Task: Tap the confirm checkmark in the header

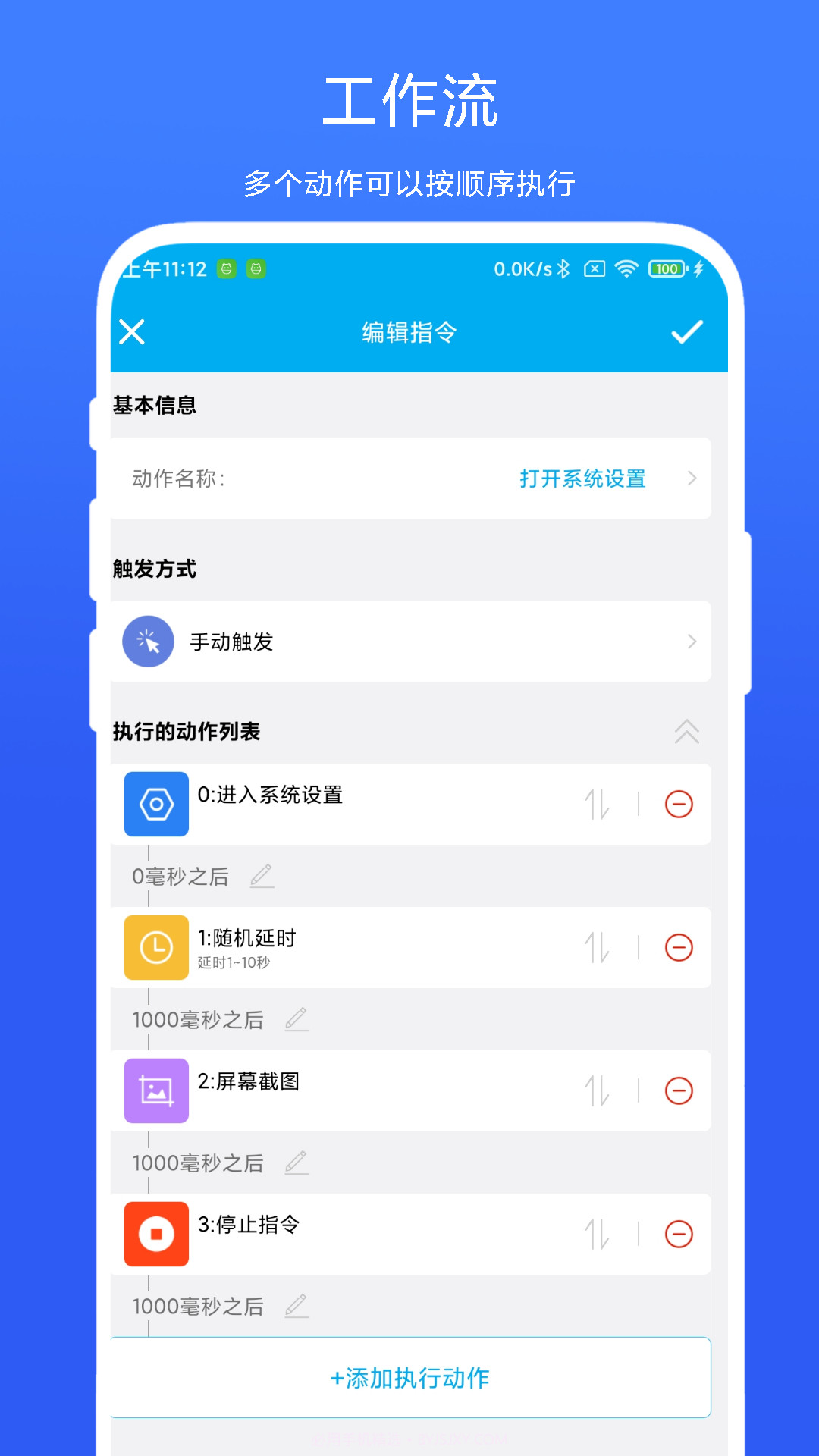Action: [x=686, y=332]
